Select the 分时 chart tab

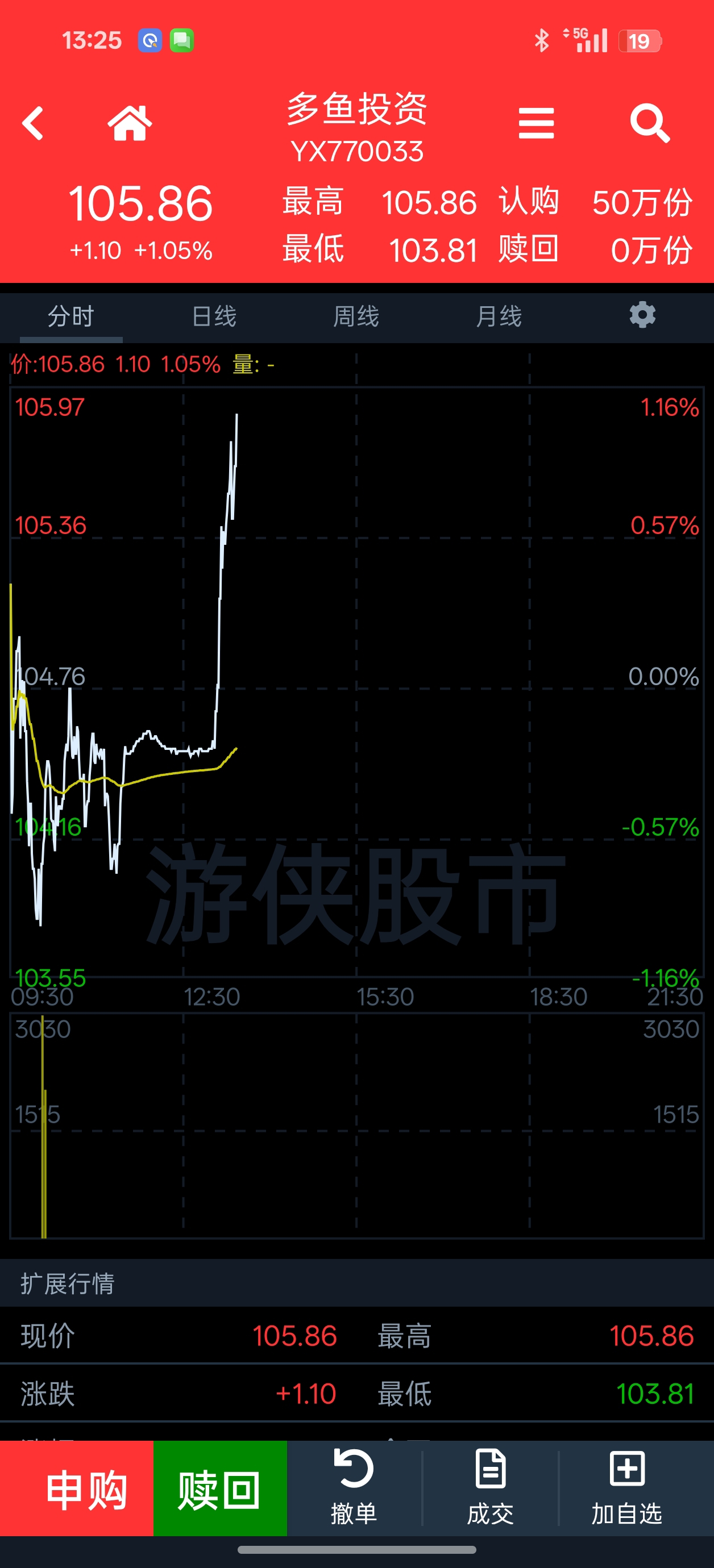[x=71, y=316]
